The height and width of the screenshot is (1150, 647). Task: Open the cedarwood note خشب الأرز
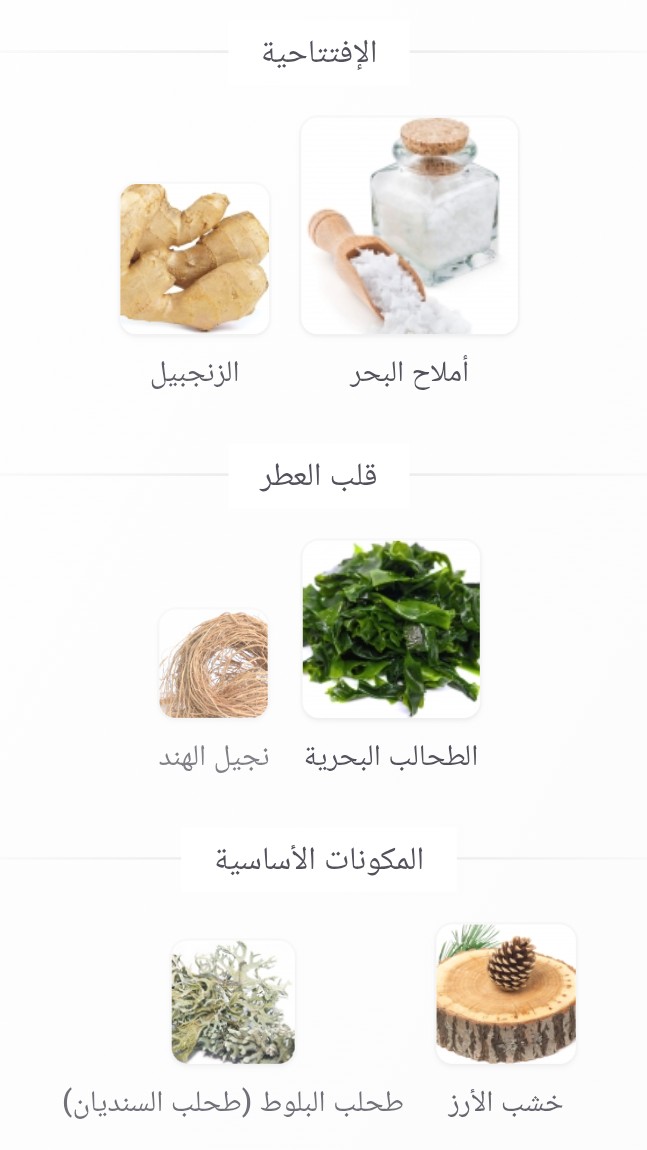coord(506,994)
